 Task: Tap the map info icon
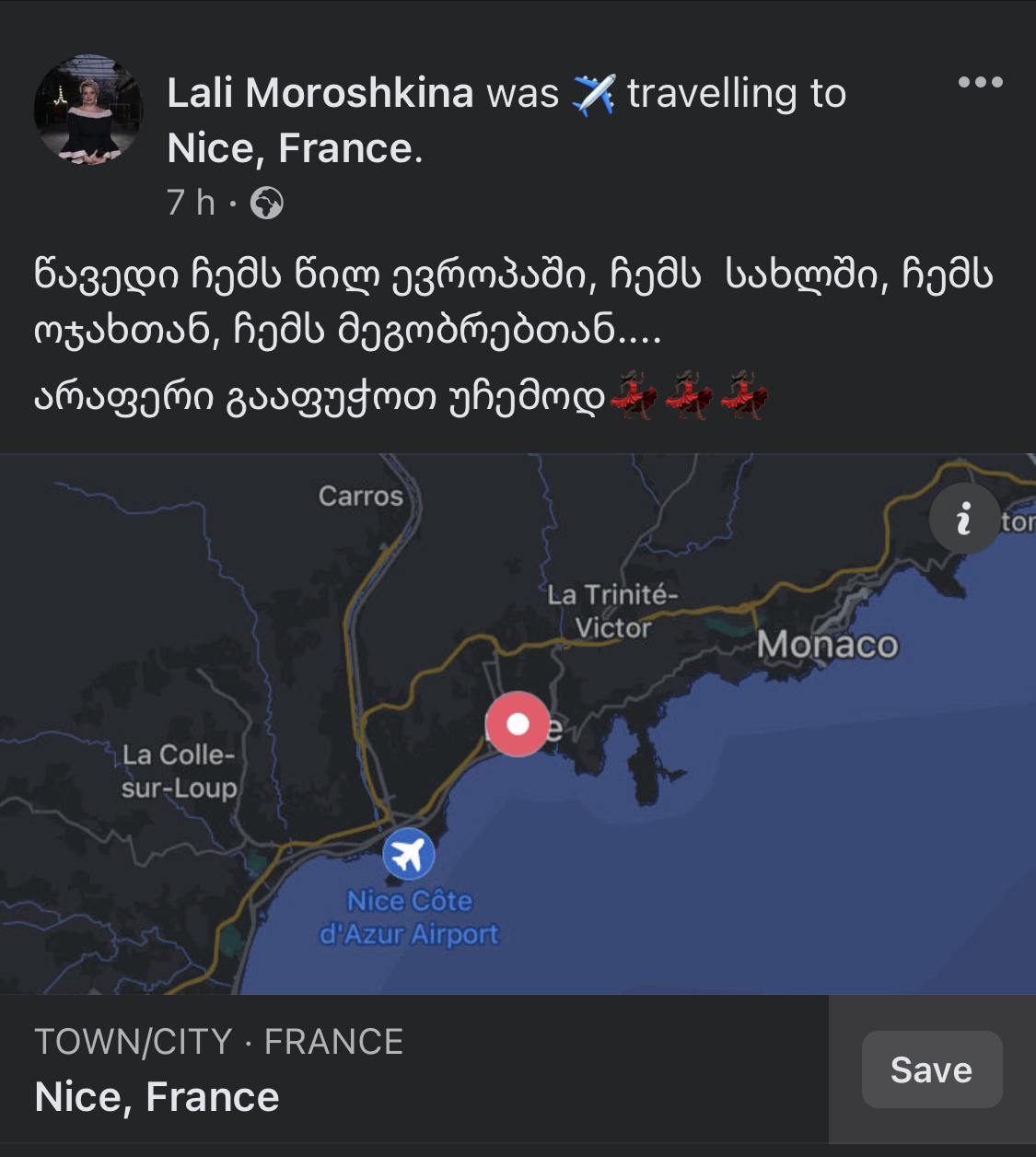pos(964,519)
